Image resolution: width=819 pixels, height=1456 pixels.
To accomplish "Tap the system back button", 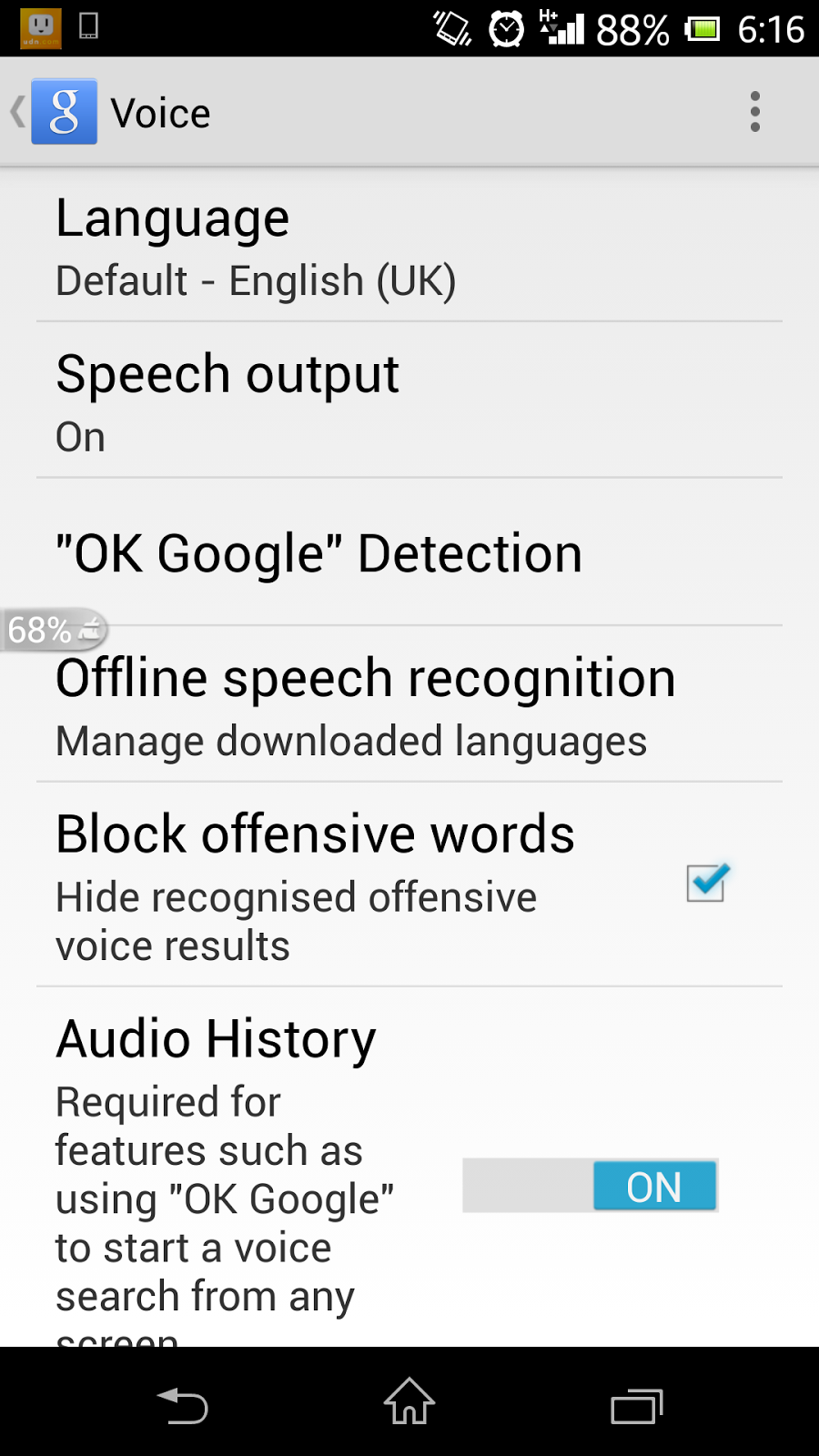I will (x=183, y=1405).
